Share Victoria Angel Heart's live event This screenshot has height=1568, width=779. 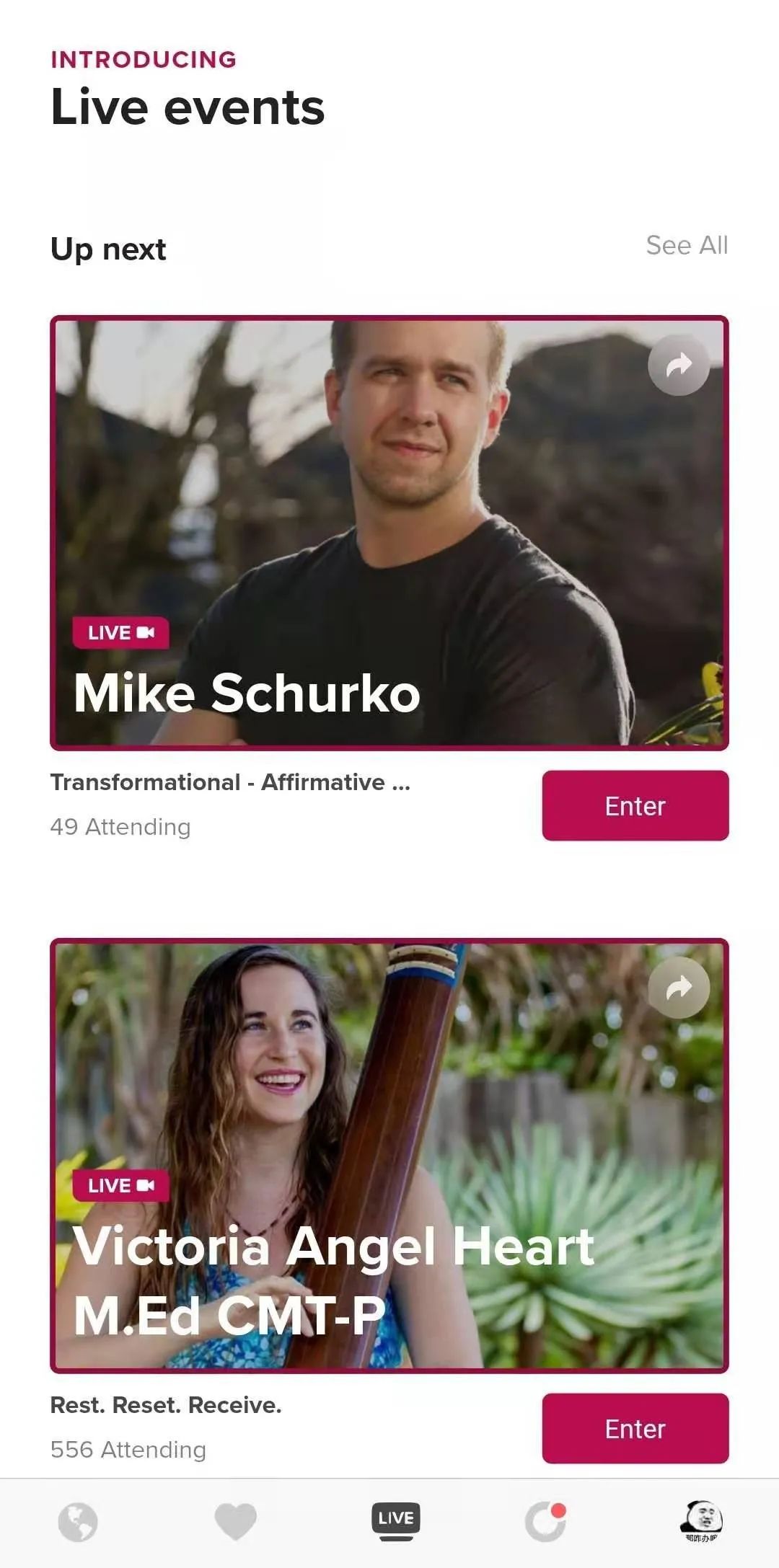click(x=678, y=988)
